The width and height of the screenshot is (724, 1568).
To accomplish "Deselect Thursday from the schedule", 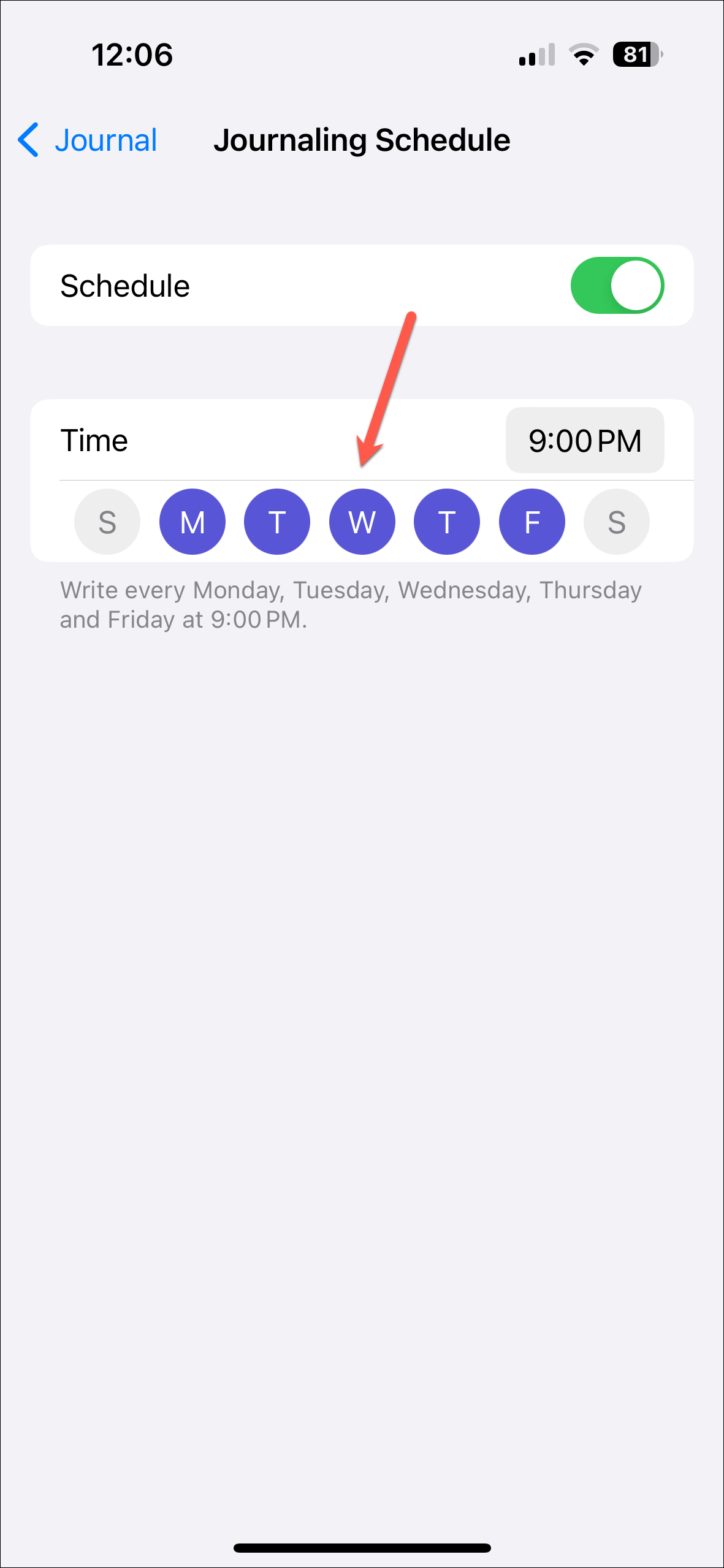I will coord(447,522).
